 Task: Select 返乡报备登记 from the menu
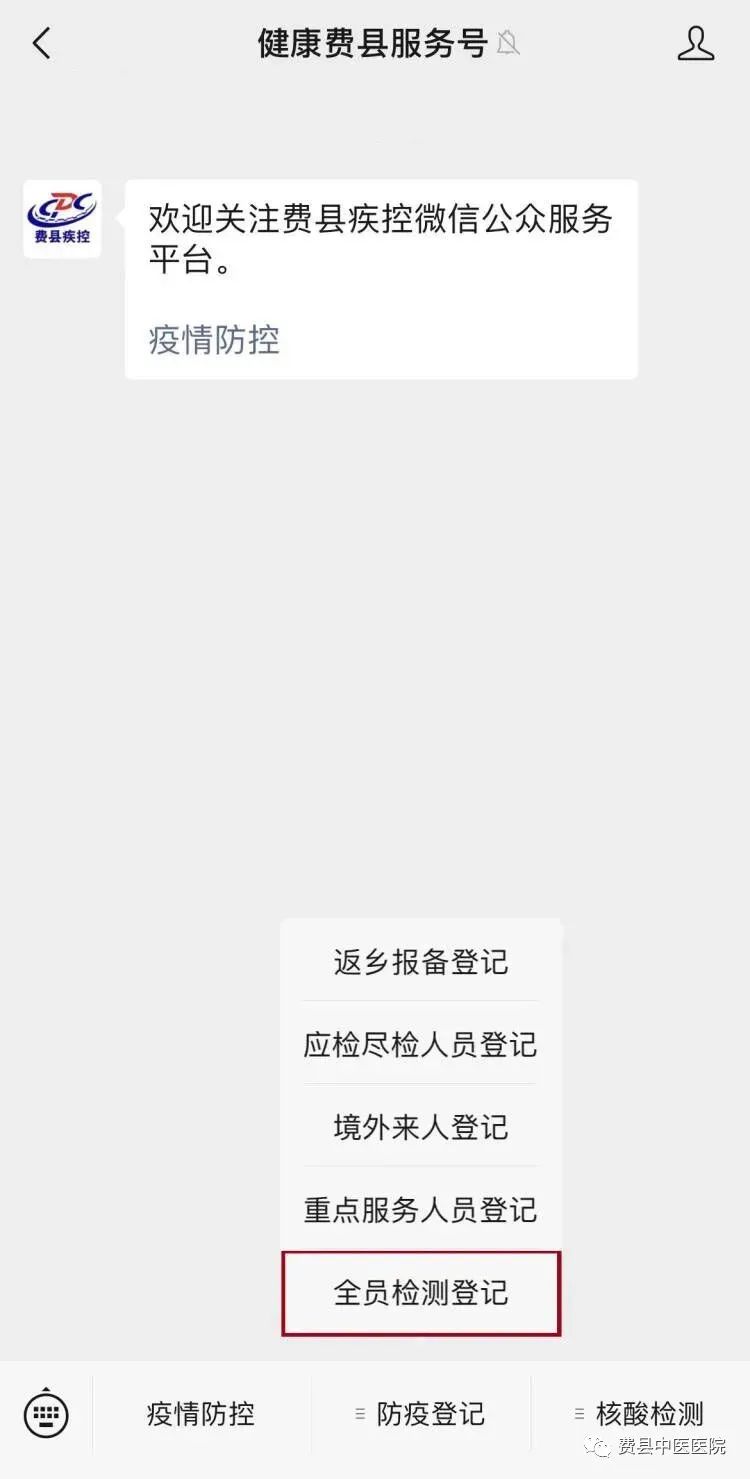[x=420, y=962]
